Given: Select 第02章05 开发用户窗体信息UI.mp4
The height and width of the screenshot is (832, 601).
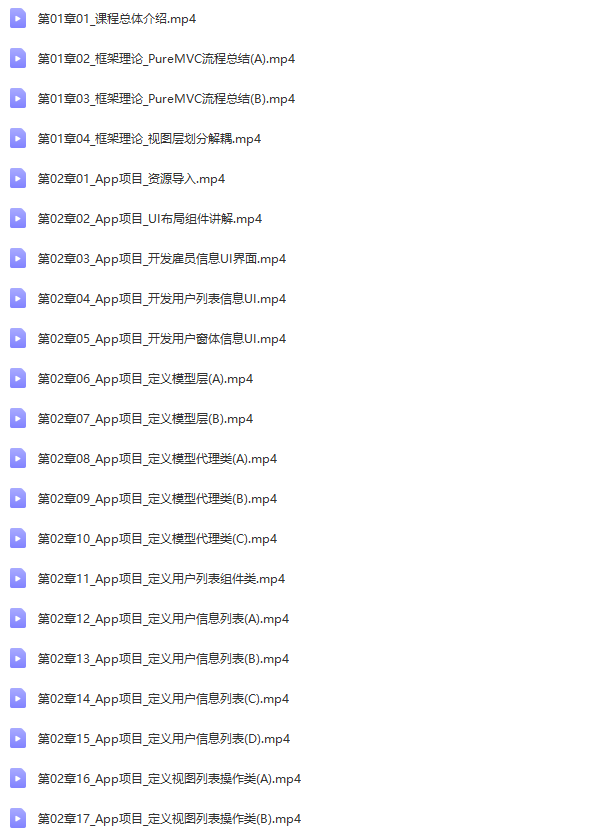Looking at the screenshot, I should coord(161,339).
